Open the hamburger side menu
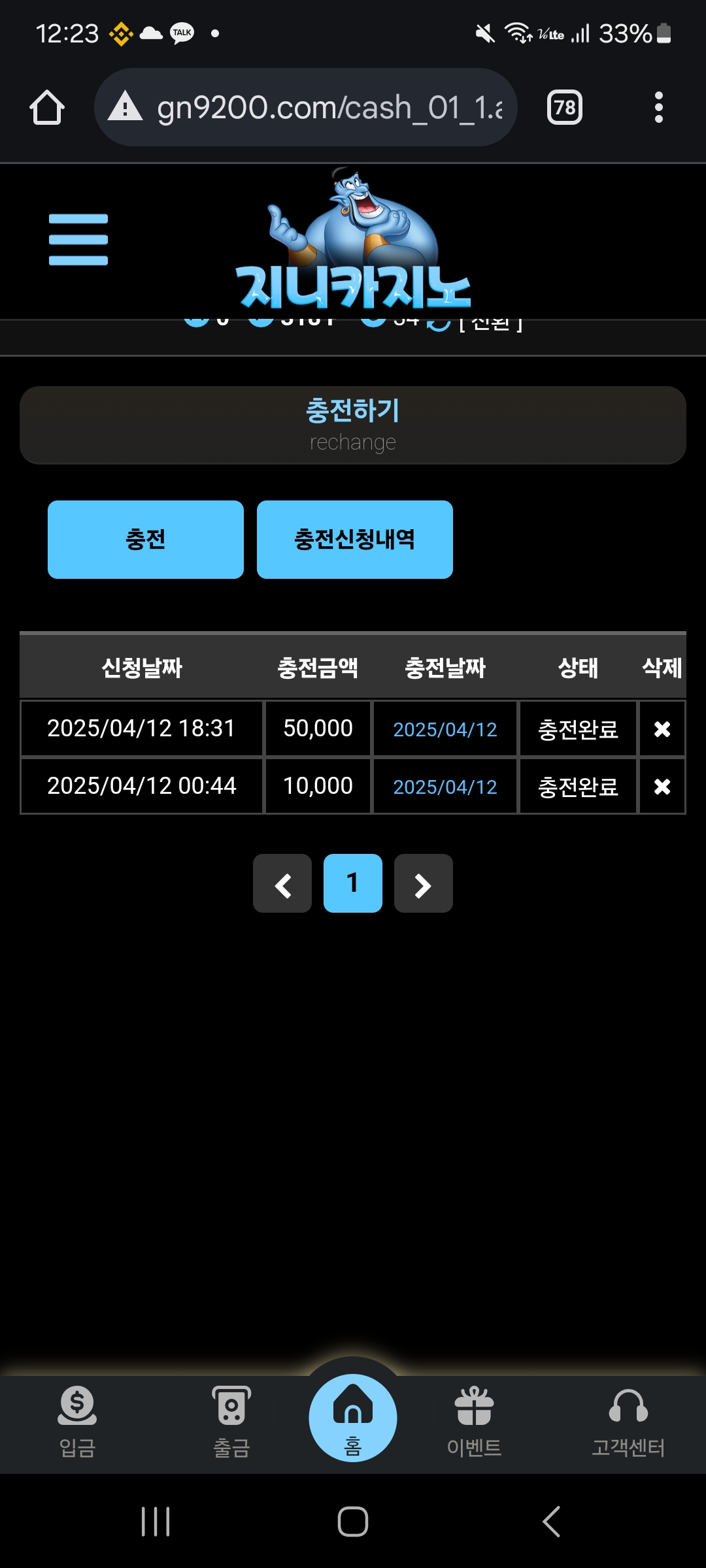706x1568 pixels. point(78,240)
